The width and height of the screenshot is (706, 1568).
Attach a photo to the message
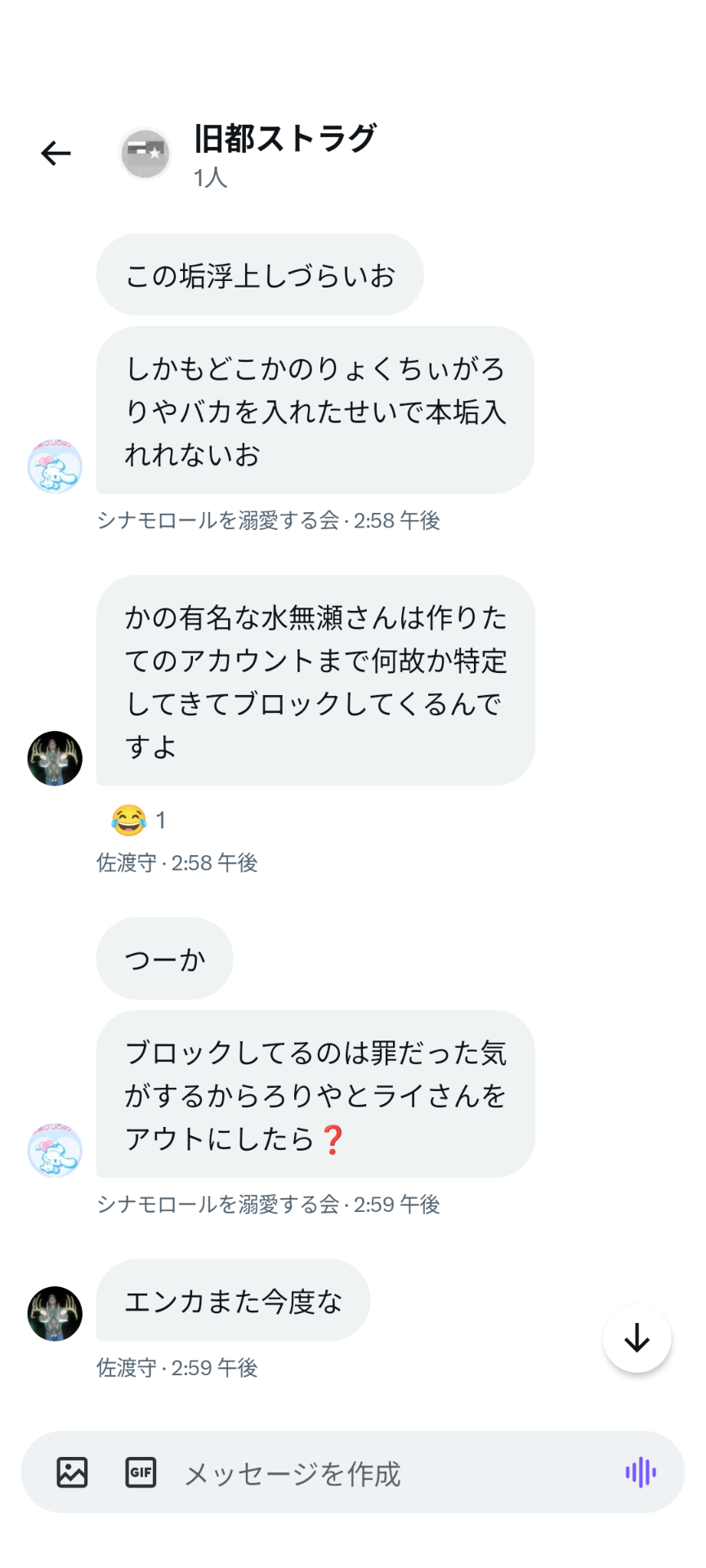click(x=72, y=1472)
